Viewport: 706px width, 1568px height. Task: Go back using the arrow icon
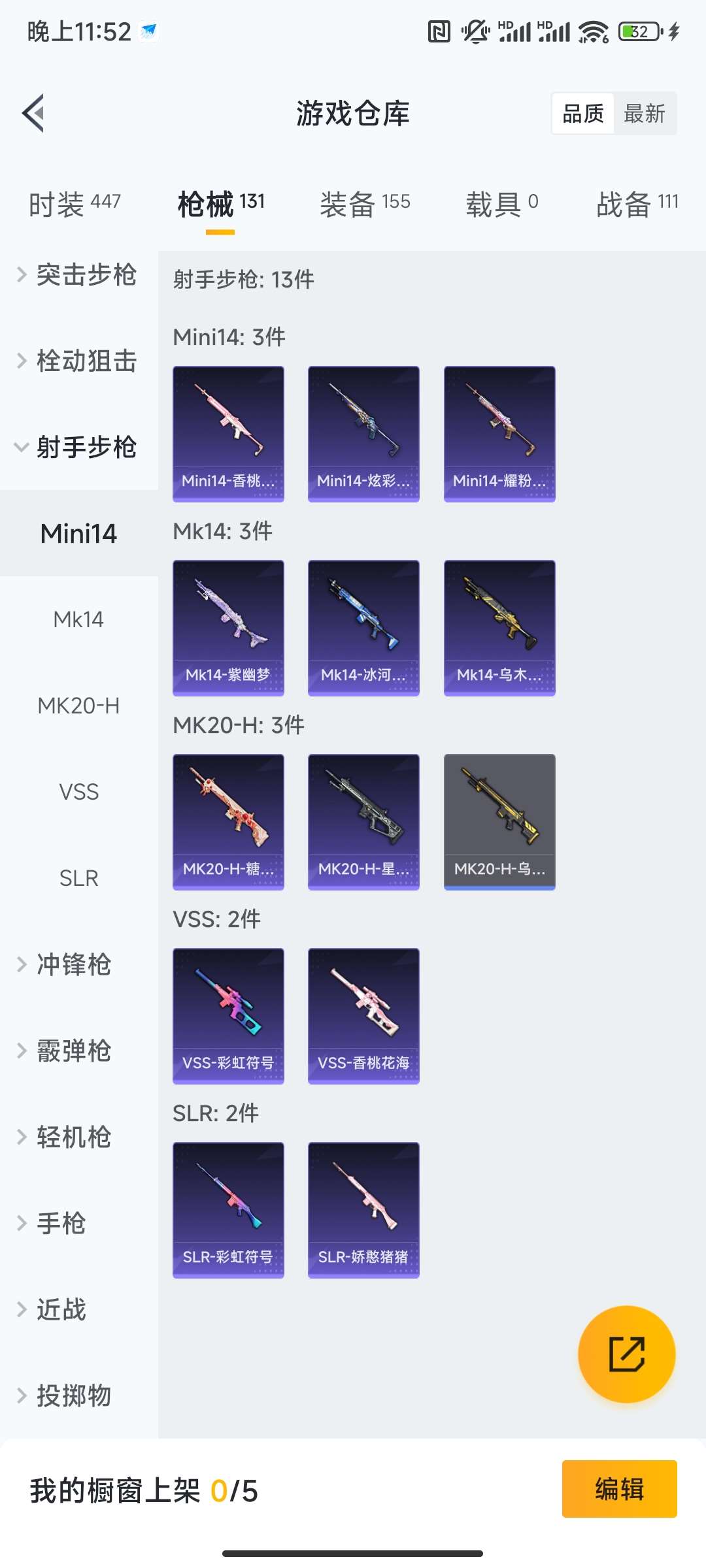pos(34,113)
